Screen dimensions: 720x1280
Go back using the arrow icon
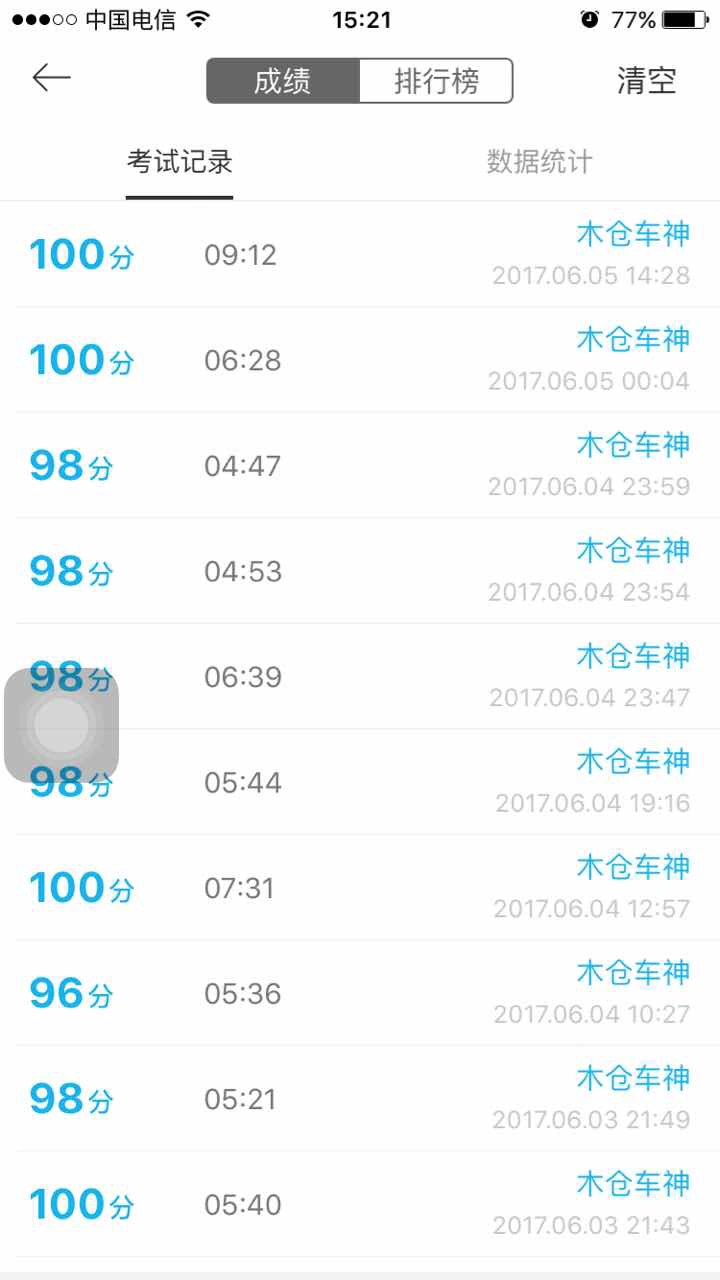click(51, 78)
